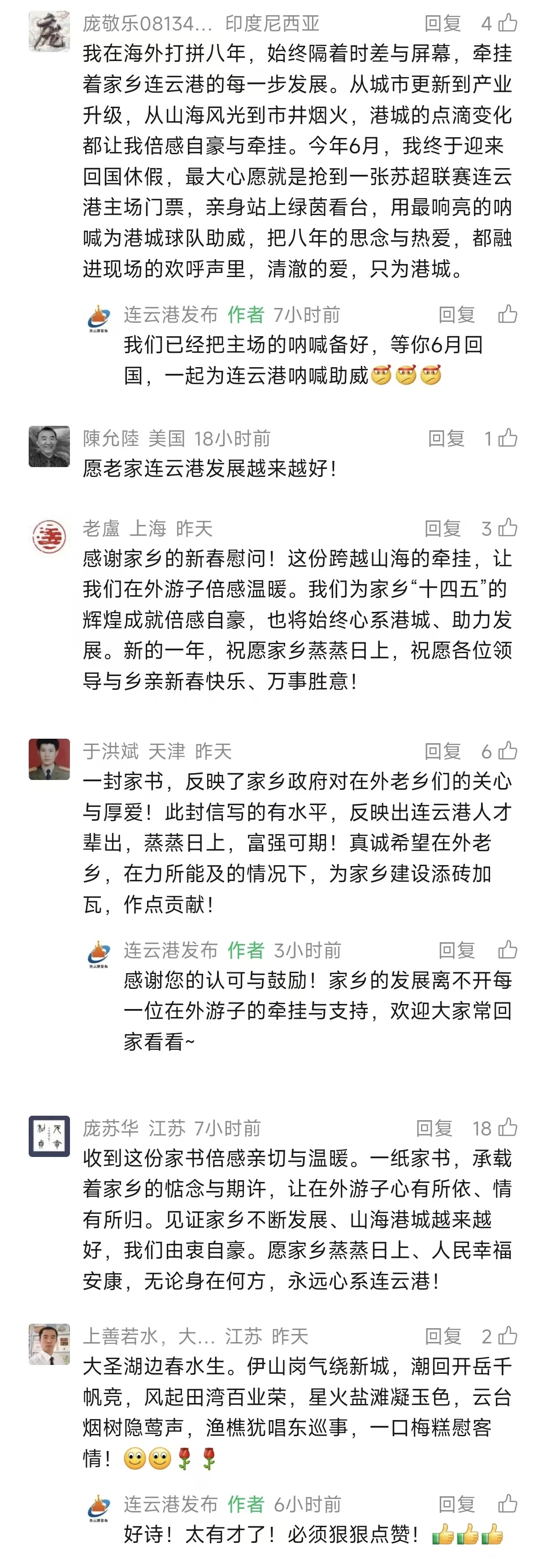Reply to 连云港发布's 6小时前 reply
This screenshot has height=1568, width=547.
click(456, 1504)
